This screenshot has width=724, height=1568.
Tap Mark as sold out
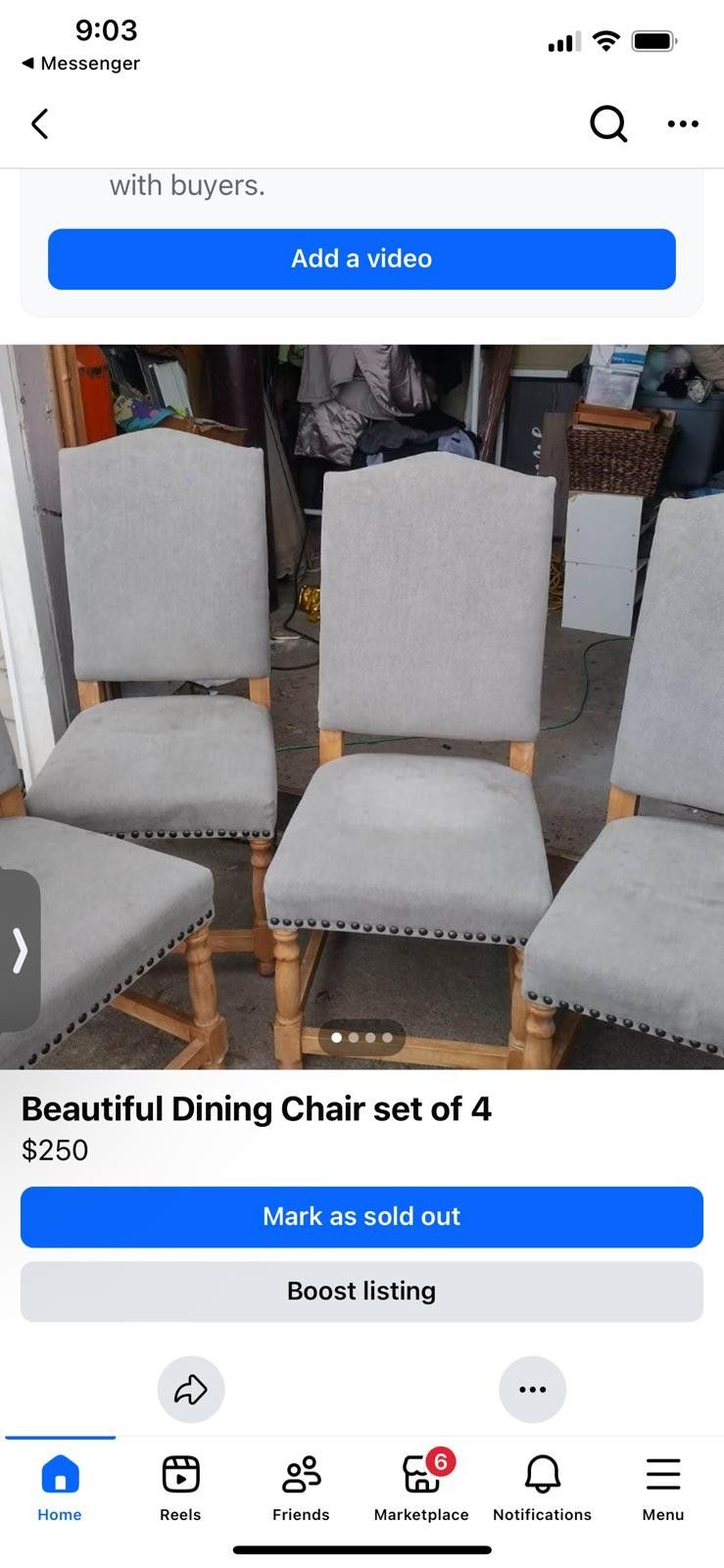tap(362, 1216)
